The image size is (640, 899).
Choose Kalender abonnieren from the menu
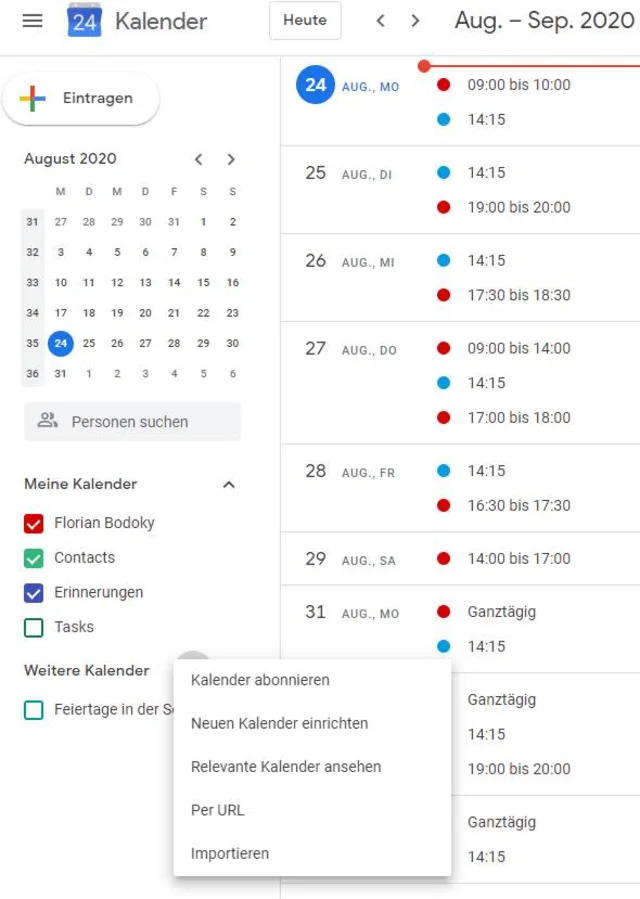click(x=260, y=680)
